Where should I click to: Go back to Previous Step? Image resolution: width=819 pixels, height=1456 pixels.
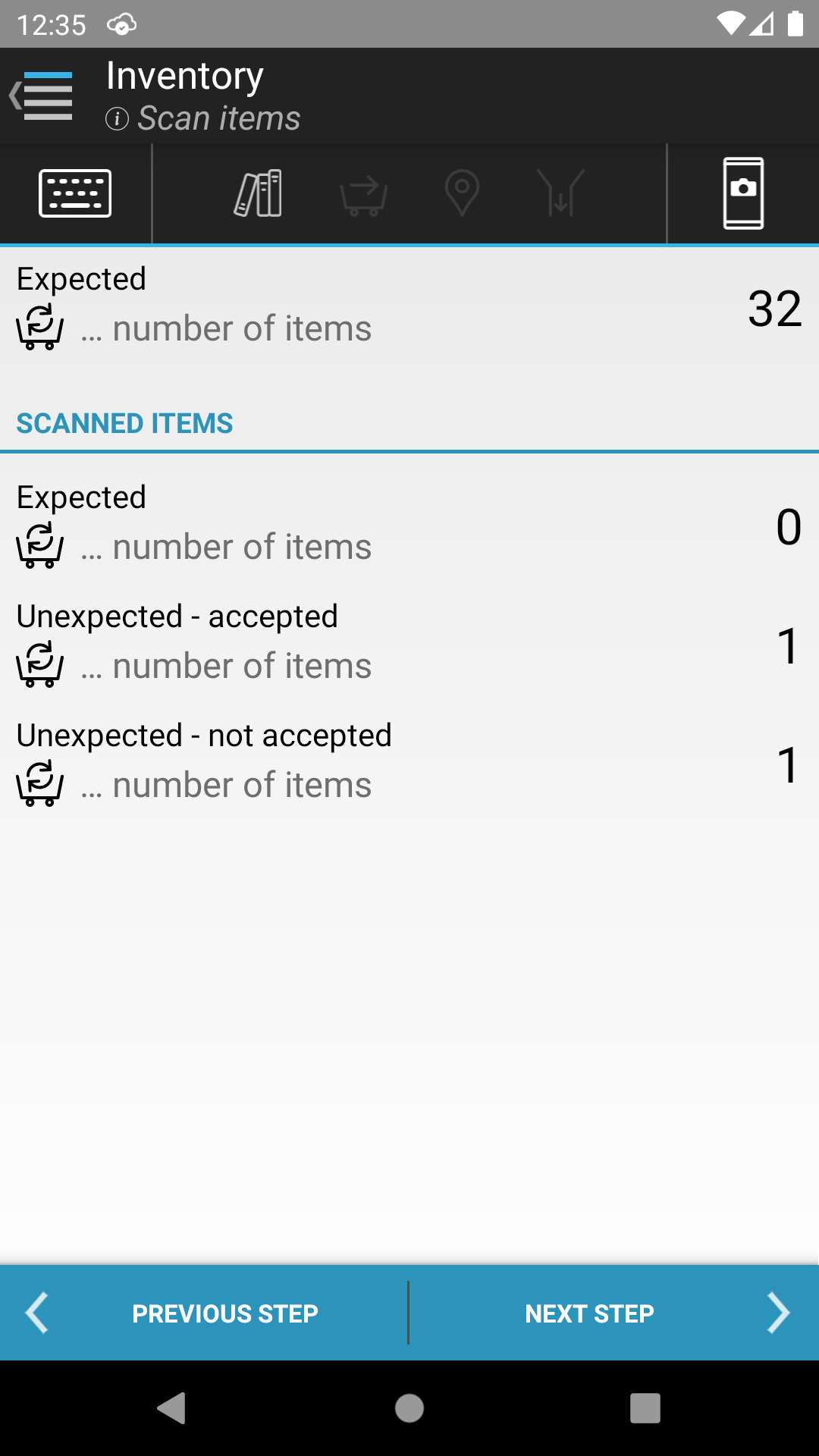(x=203, y=1313)
